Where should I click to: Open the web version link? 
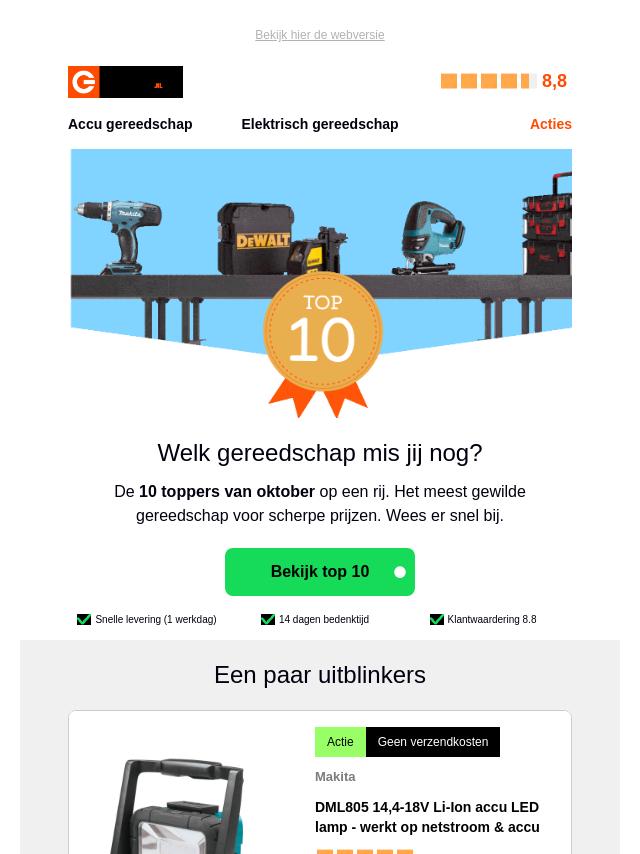pyautogui.click(x=319, y=35)
